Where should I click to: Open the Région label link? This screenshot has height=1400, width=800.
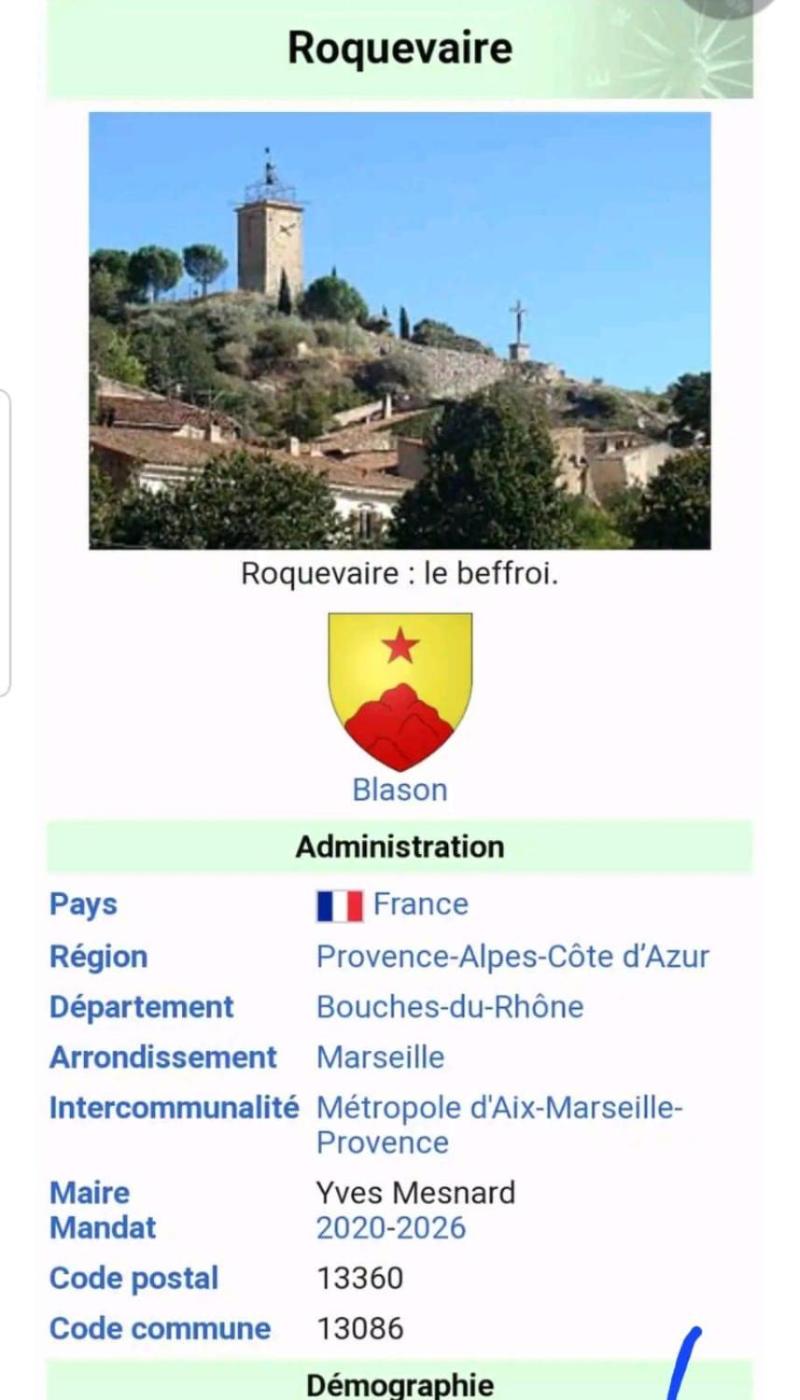98,957
